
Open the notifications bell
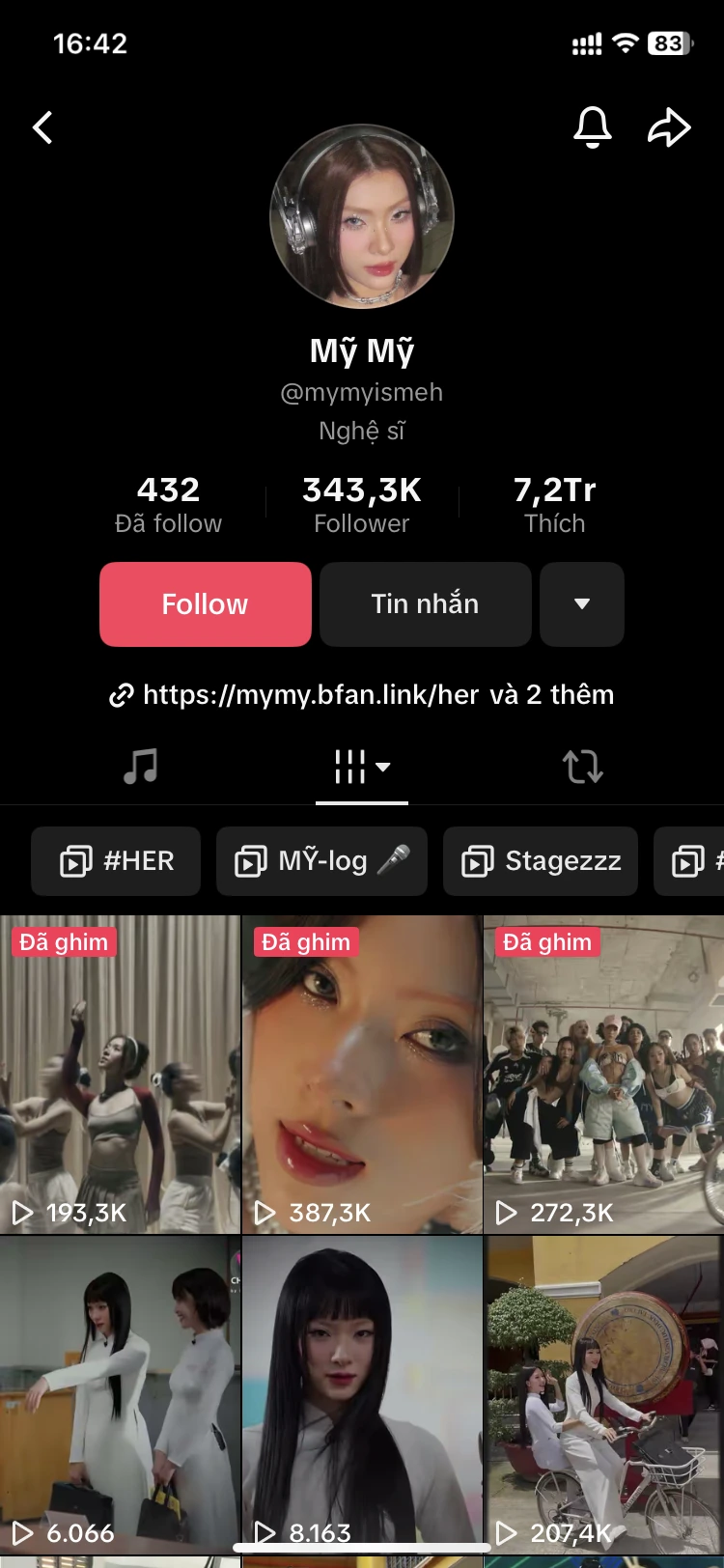[593, 127]
